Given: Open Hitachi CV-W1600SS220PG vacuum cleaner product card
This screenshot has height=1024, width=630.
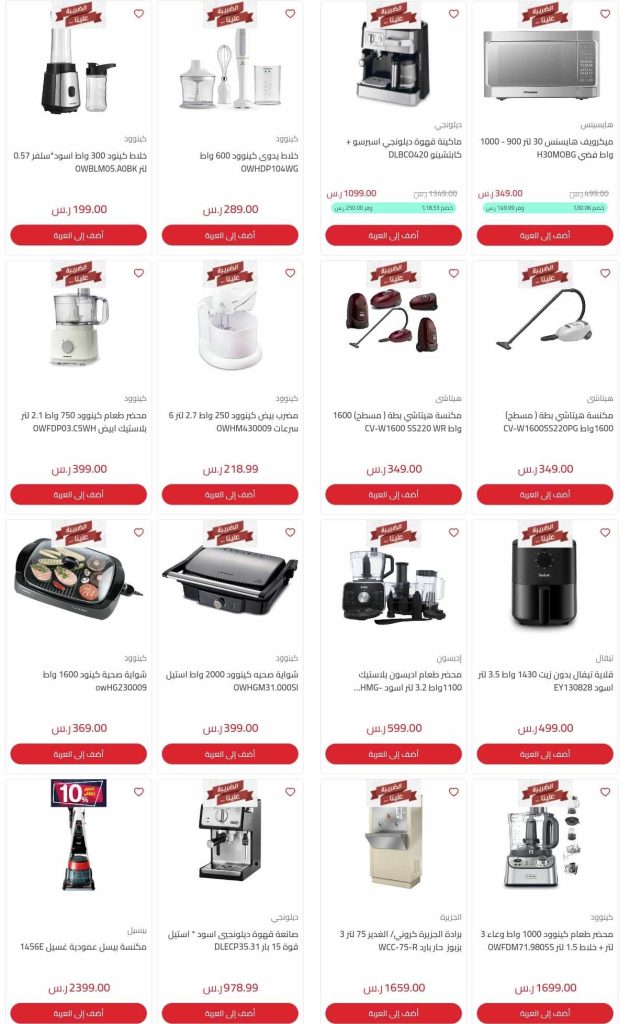Looking at the screenshot, I should 544,387.
